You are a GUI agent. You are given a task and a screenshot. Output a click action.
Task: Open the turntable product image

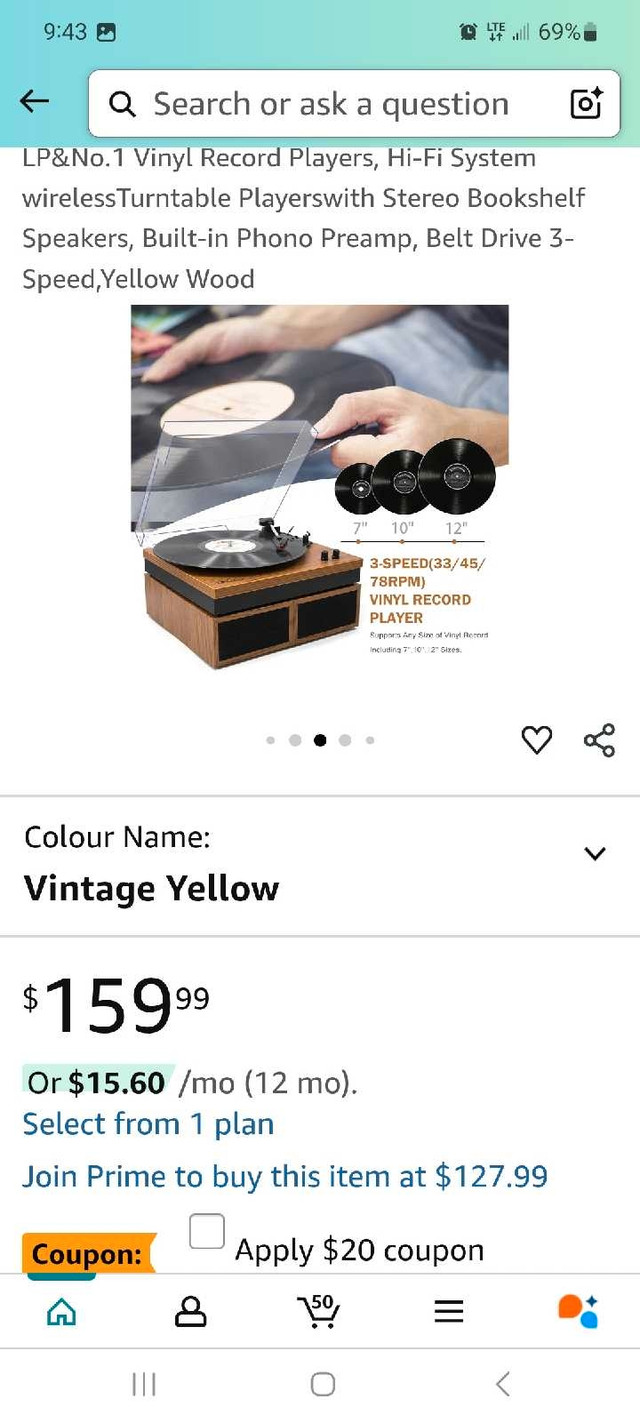[319, 488]
